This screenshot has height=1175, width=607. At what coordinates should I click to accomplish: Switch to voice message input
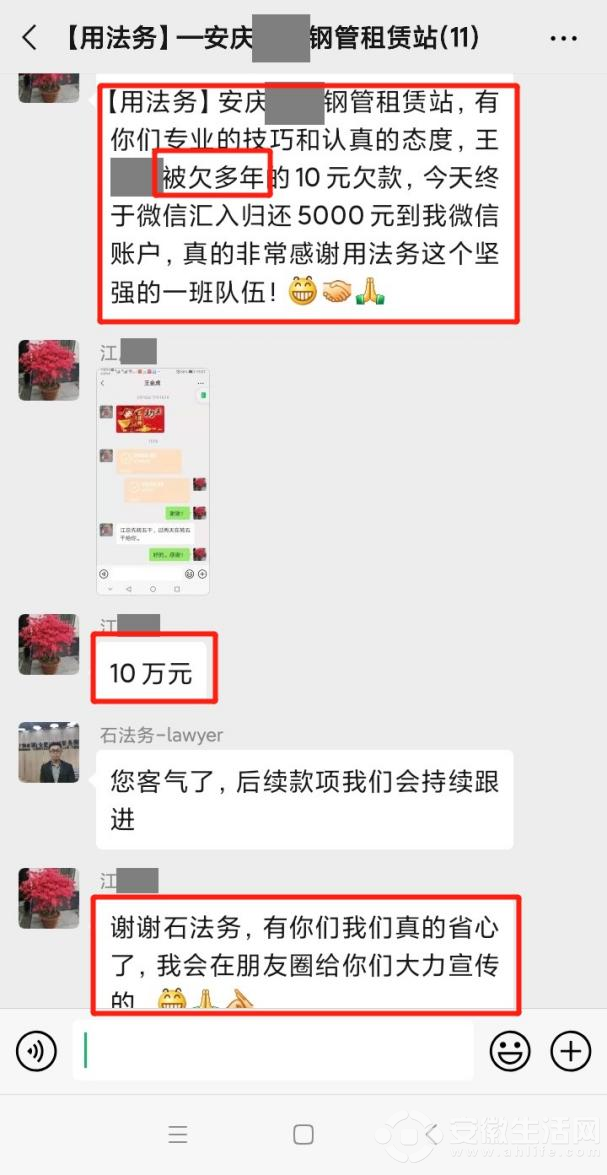pos(37,1051)
